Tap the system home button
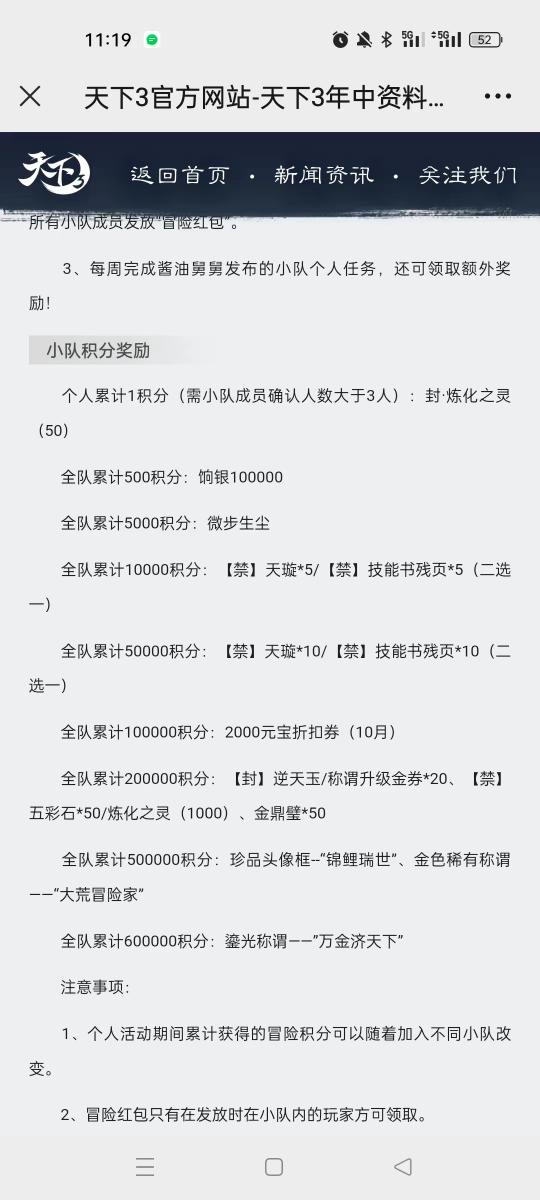 [x=273, y=1166]
